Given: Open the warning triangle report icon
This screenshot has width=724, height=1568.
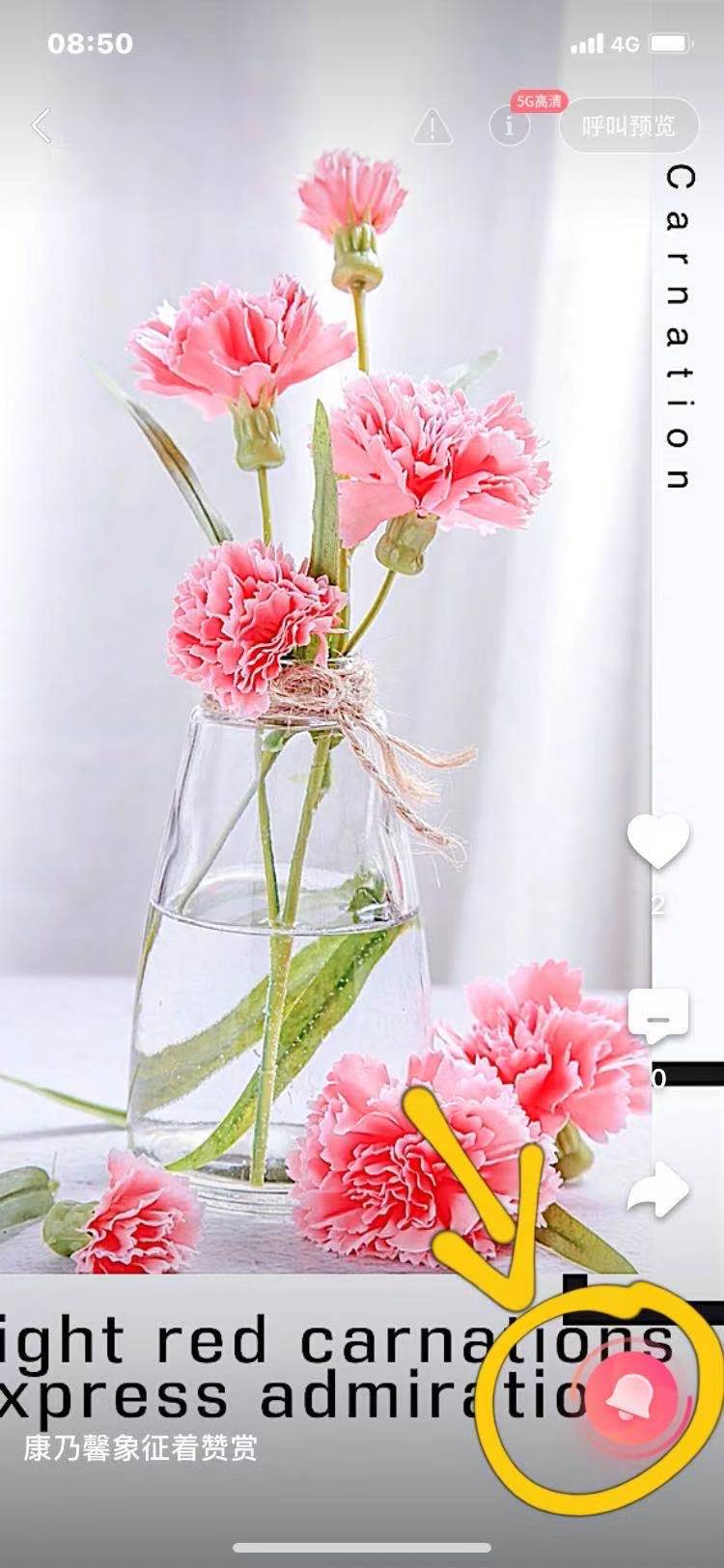Looking at the screenshot, I should pos(432,126).
